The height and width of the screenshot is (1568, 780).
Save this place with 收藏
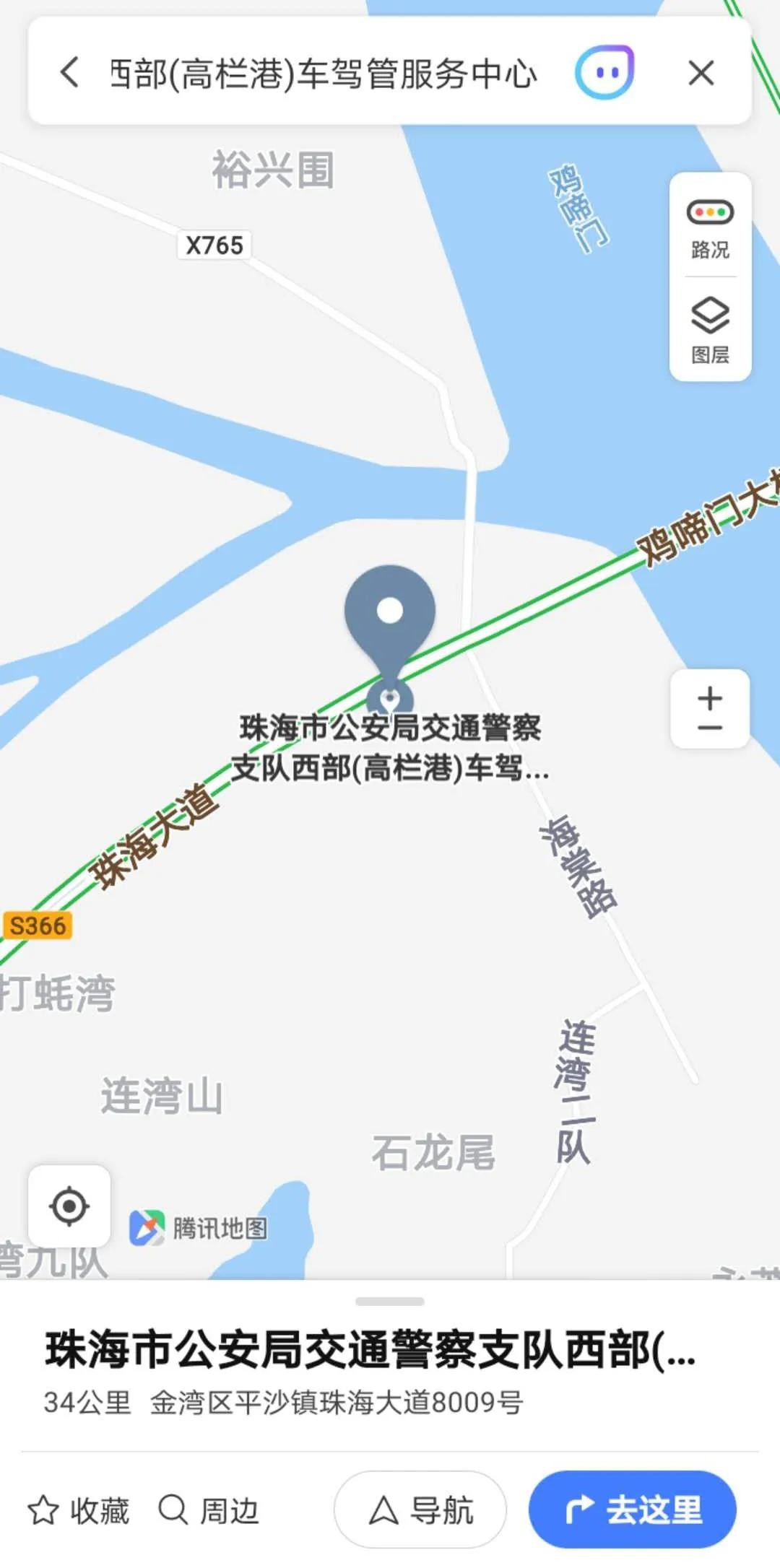click(79, 1510)
